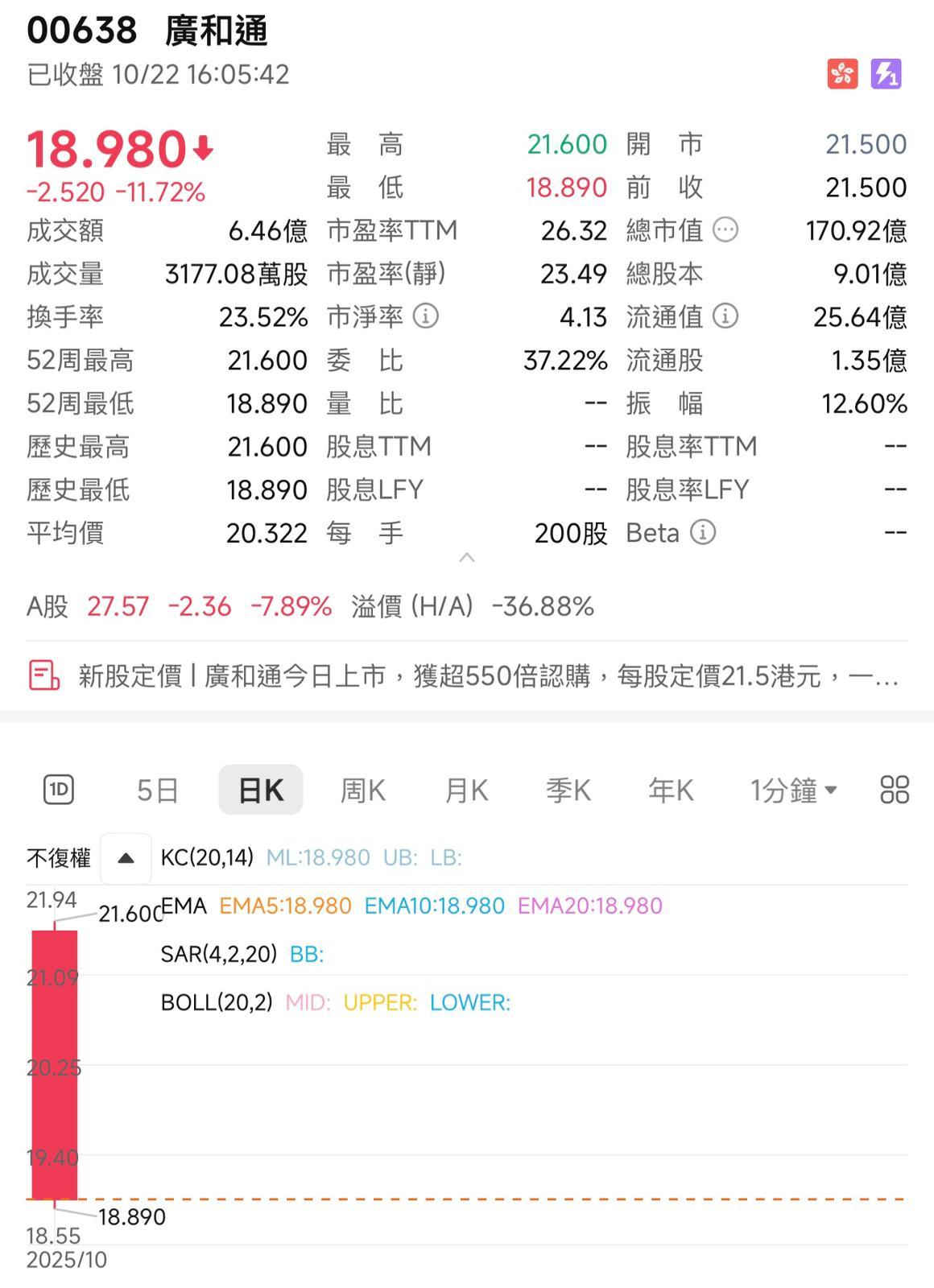
Task: Select the 1D chart view icon
Action: 57,790
